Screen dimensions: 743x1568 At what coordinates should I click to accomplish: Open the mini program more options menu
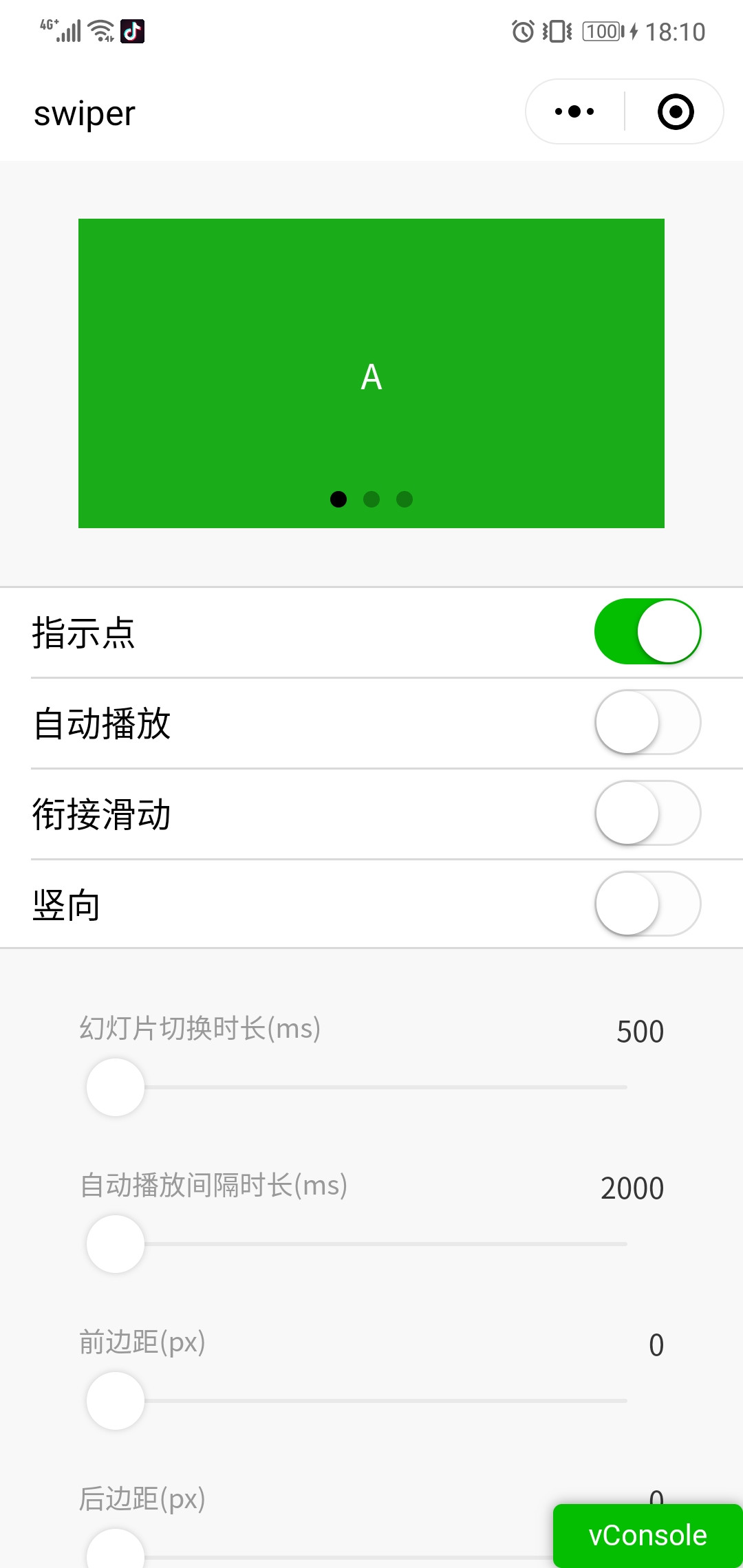click(x=574, y=111)
